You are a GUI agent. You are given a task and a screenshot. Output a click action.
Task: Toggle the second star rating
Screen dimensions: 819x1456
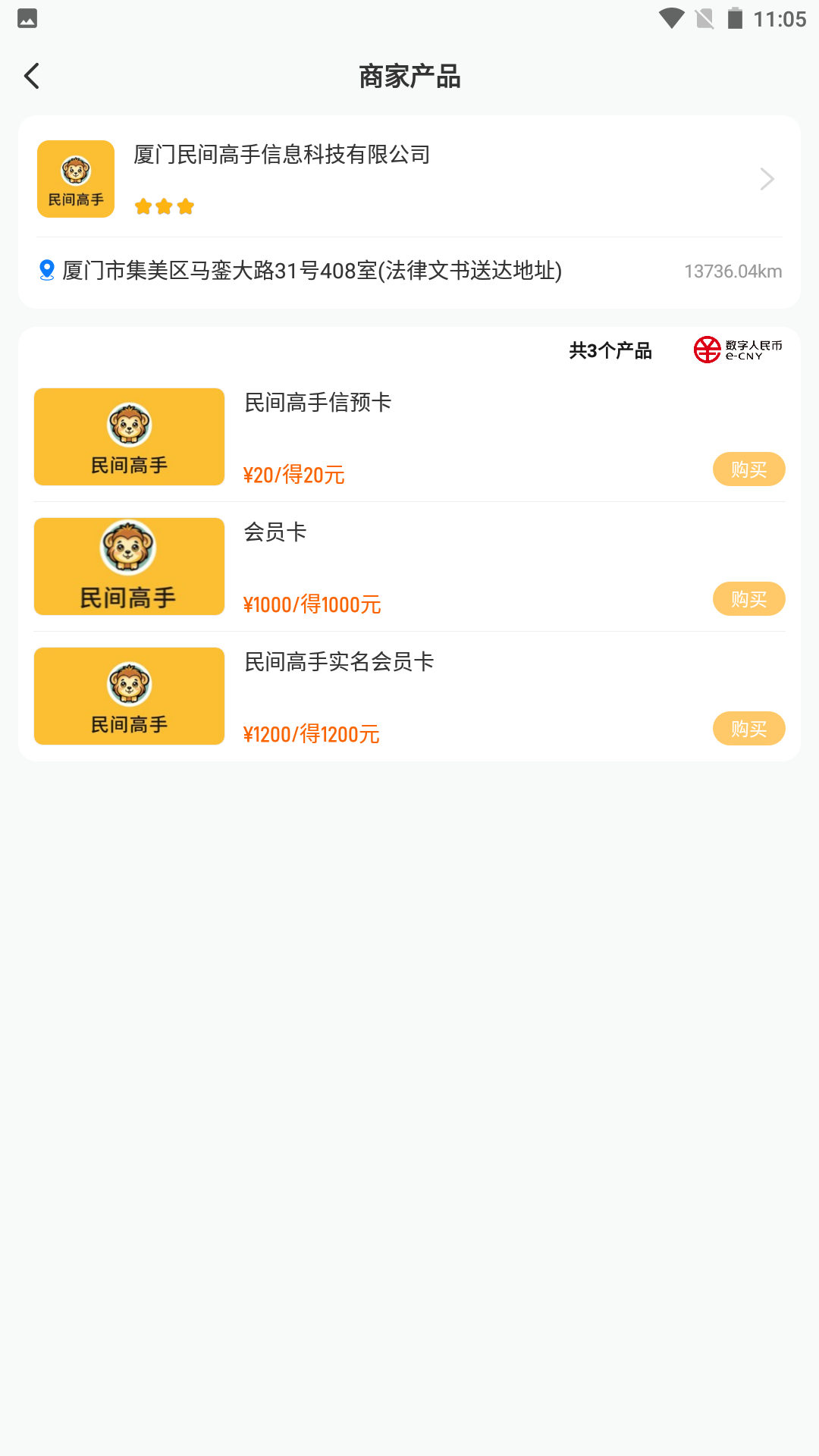164,206
